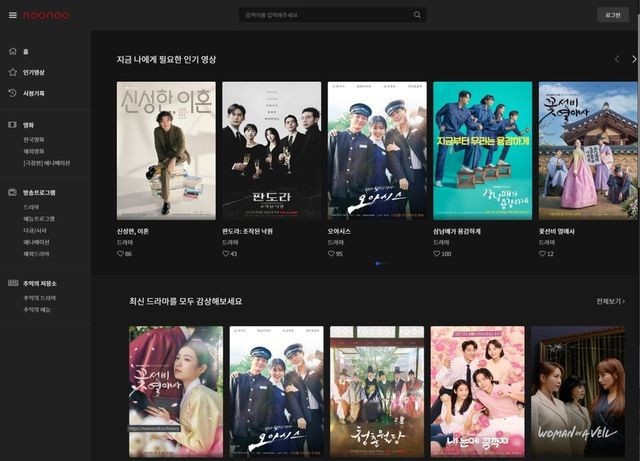Select 한국영화 under 영화
The image size is (640, 461).
coord(33,140)
